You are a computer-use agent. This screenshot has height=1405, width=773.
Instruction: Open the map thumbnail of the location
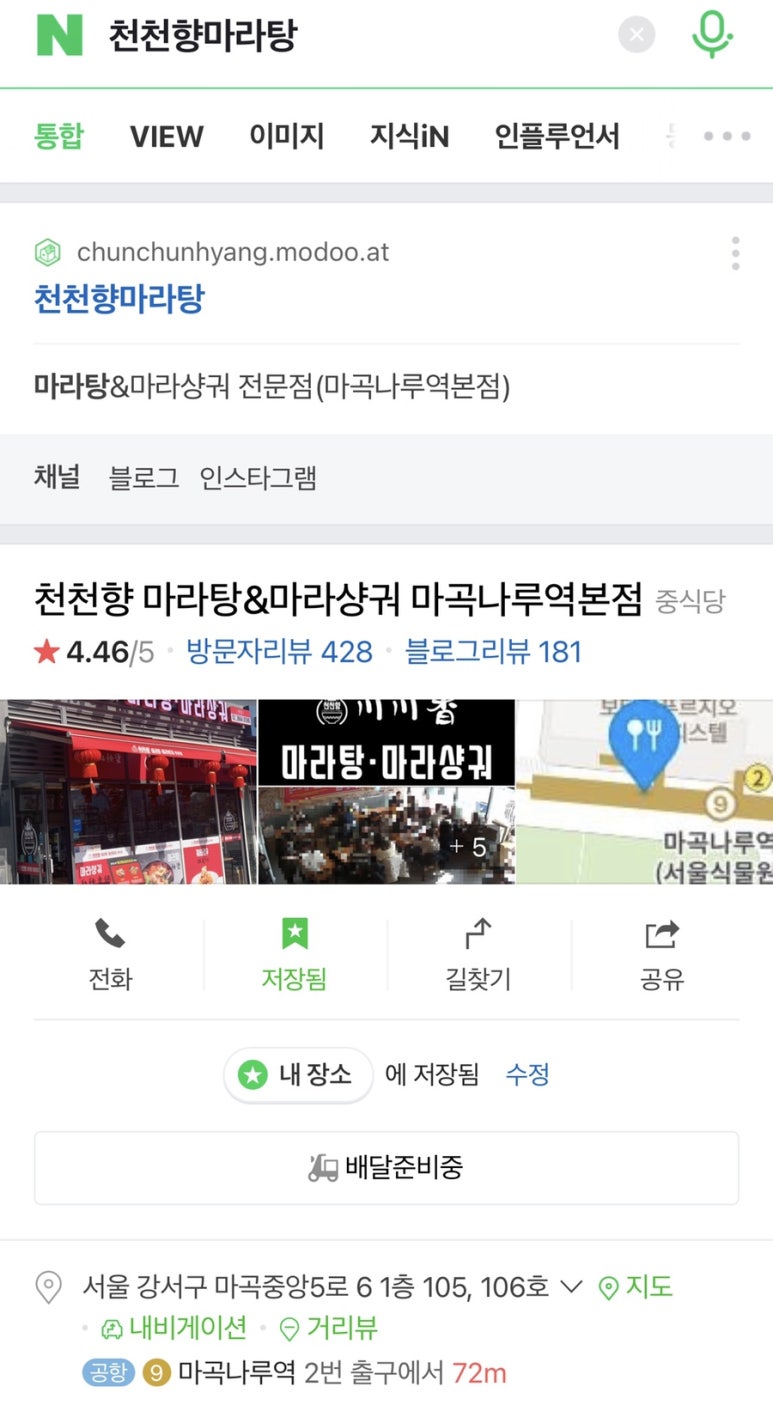(644, 792)
